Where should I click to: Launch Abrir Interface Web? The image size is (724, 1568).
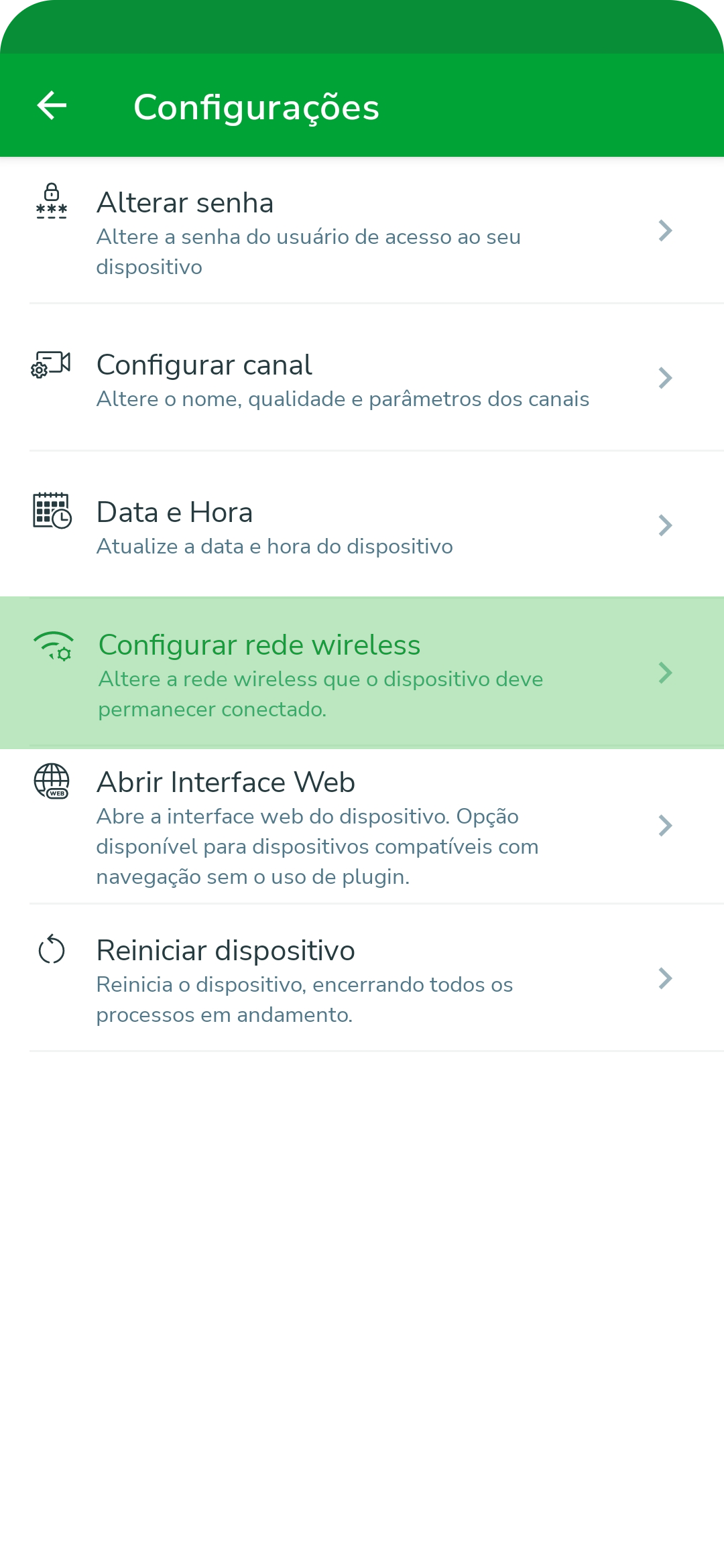362,826
